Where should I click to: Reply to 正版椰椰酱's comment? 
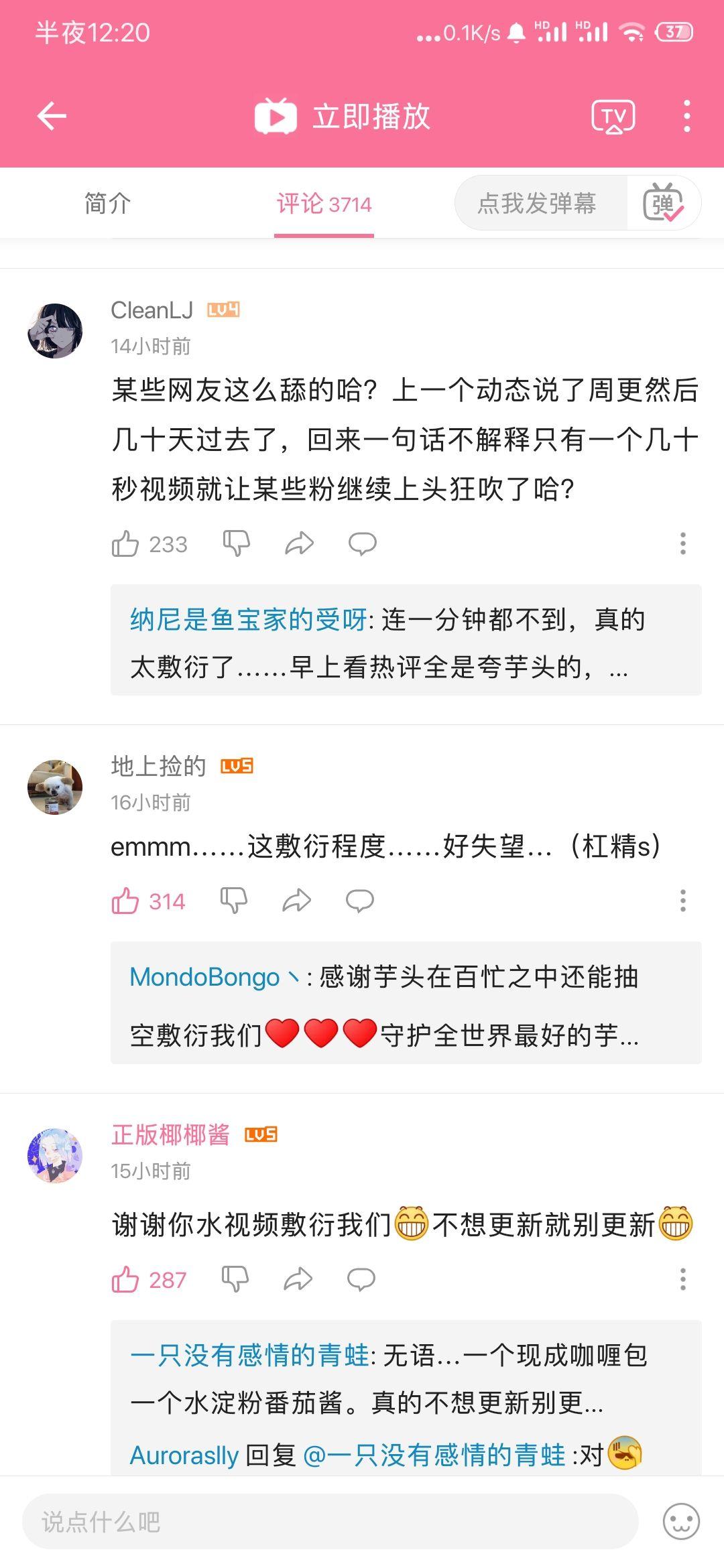(361, 1279)
